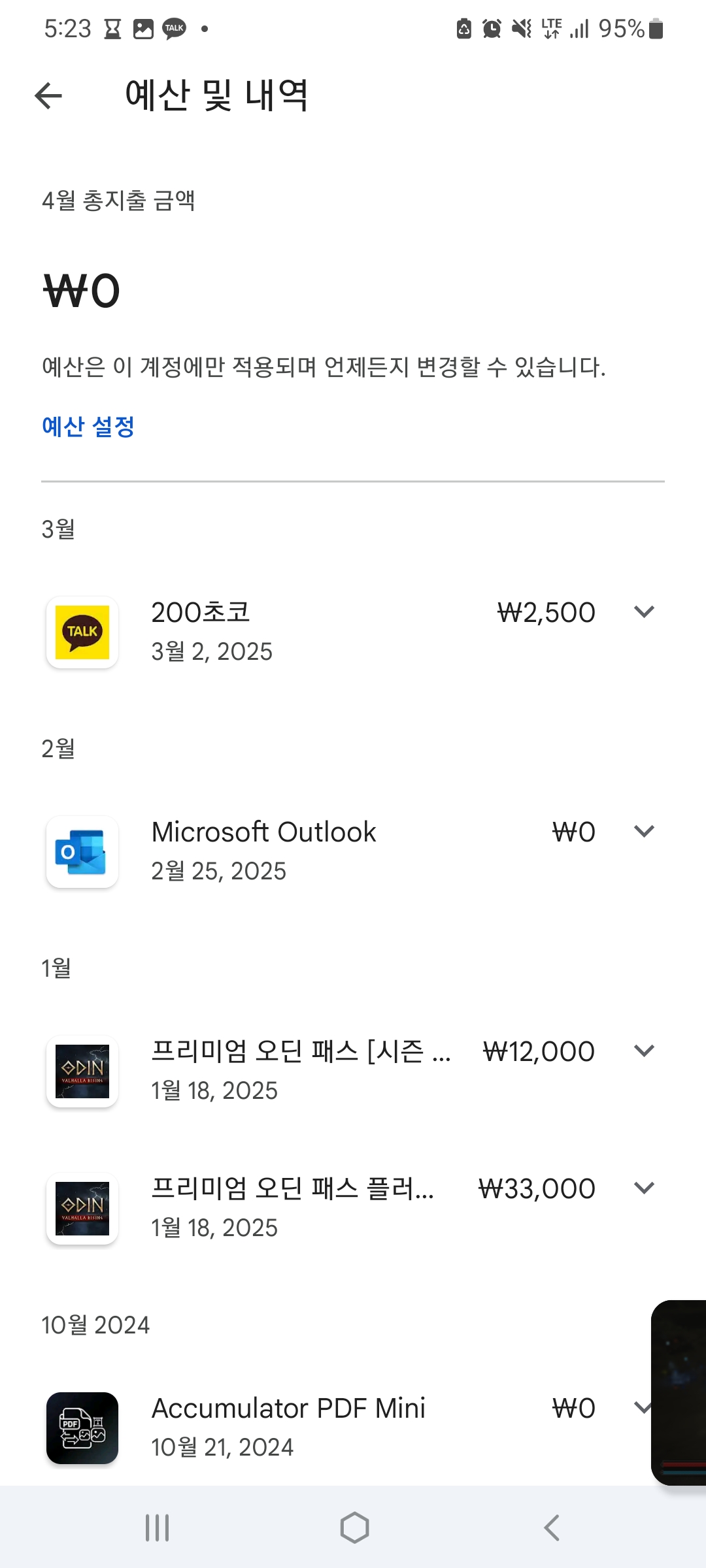Image resolution: width=706 pixels, height=1568 pixels.
Task: Expand the ₩33,000 오딘 패스 플러스 purchase
Action: pyautogui.click(x=644, y=1188)
